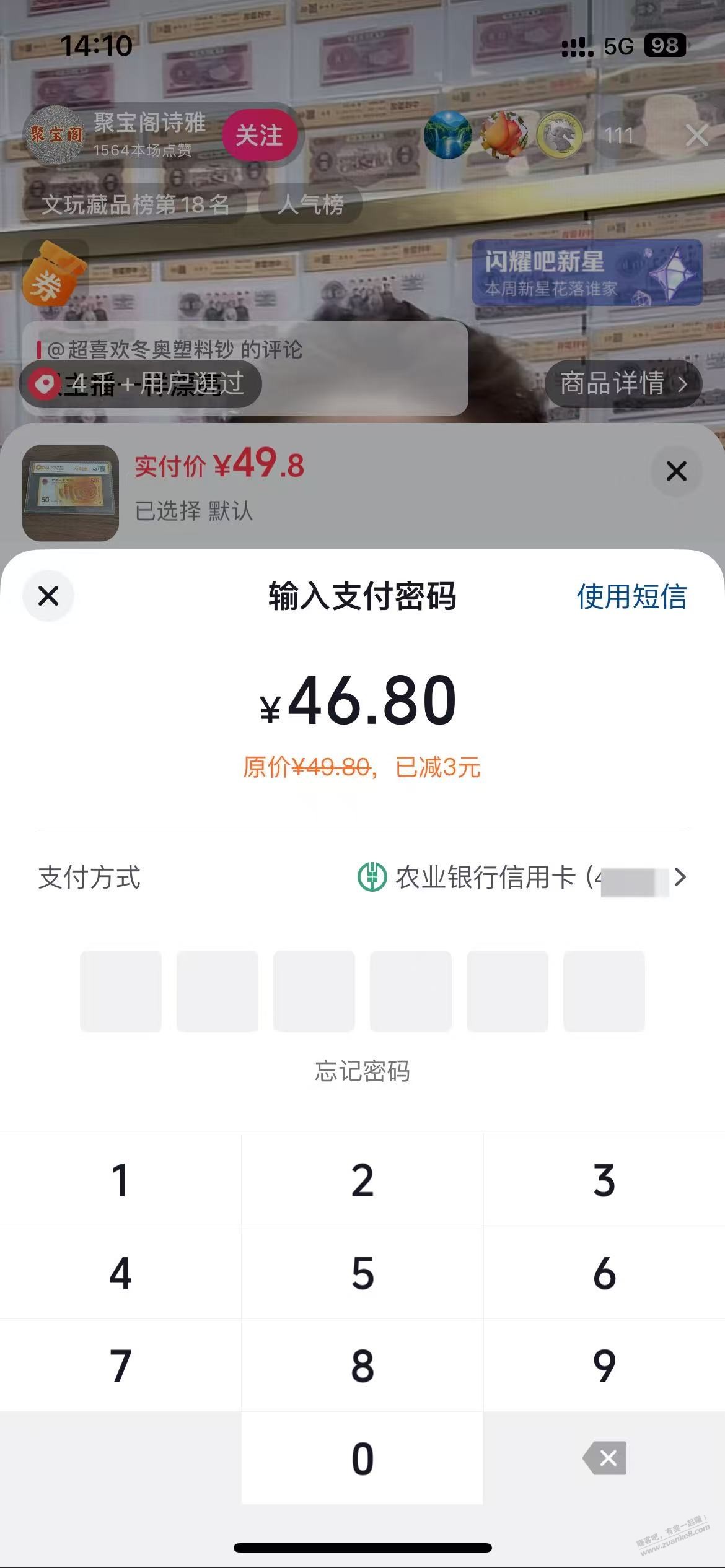Viewport: 725px width, 1568px height.
Task: Enter digit 2 on the keypad
Action: [362, 1180]
